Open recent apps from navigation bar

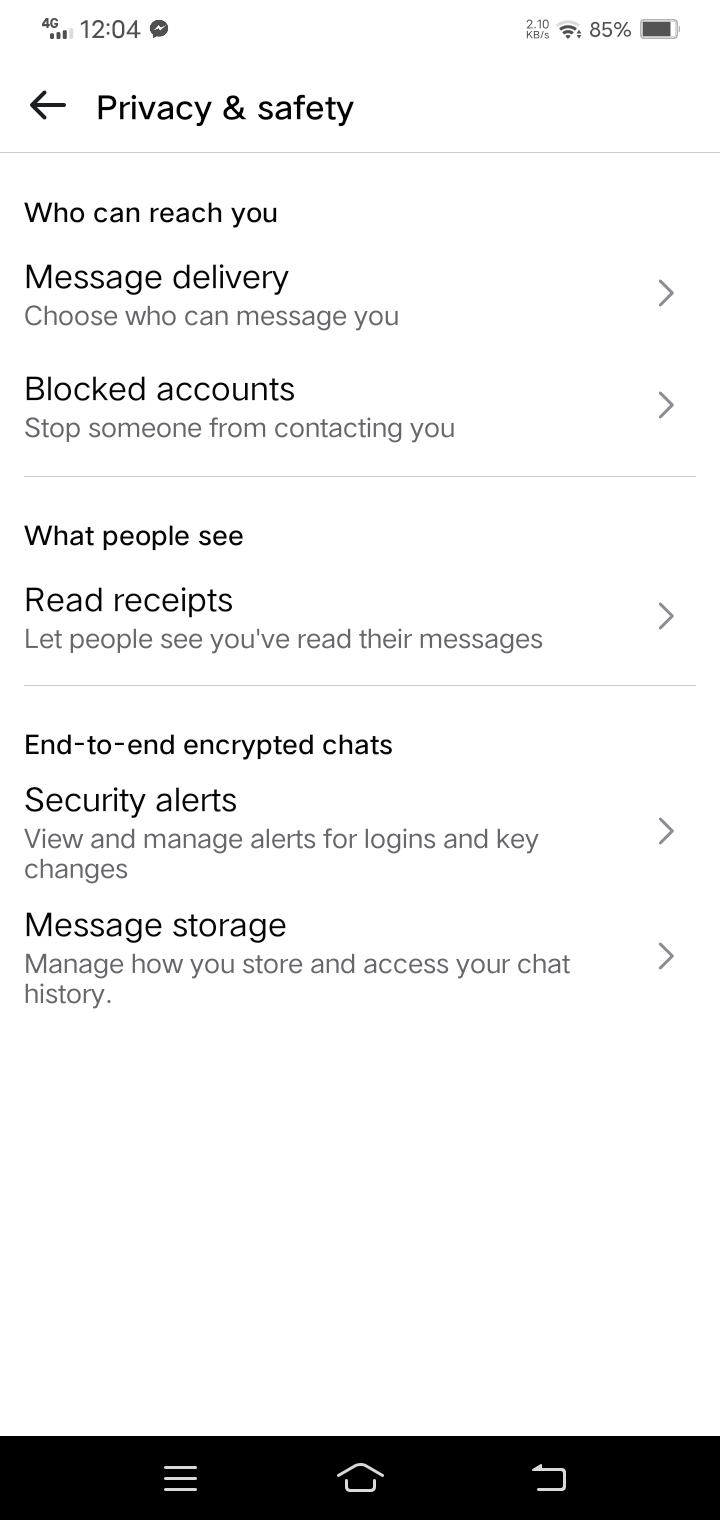click(x=180, y=1477)
